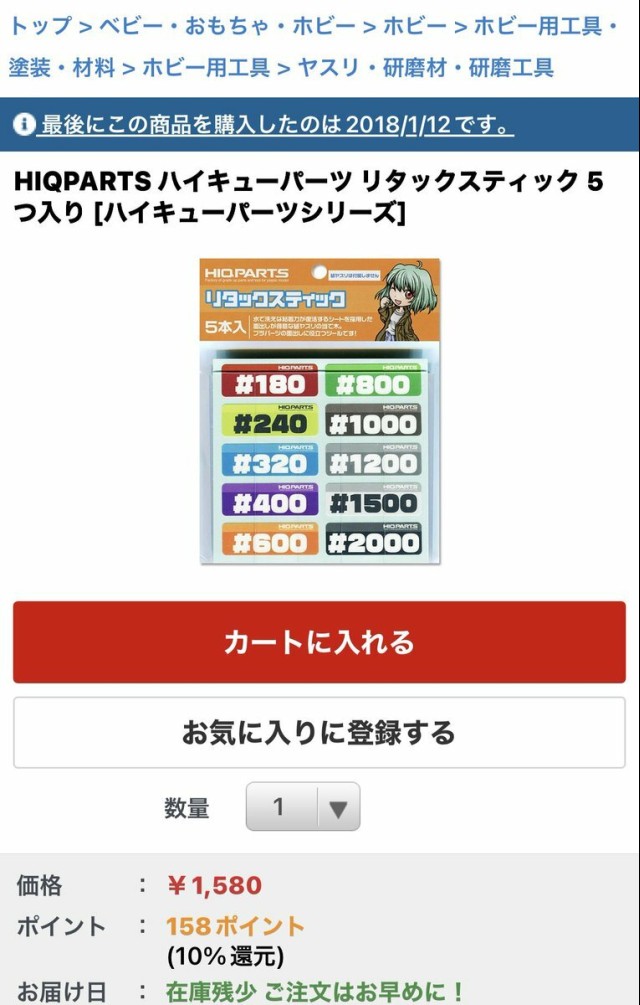This screenshot has height=1005, width=640.
Task: View the リタックスティック product image
Action: coord(319,412)
